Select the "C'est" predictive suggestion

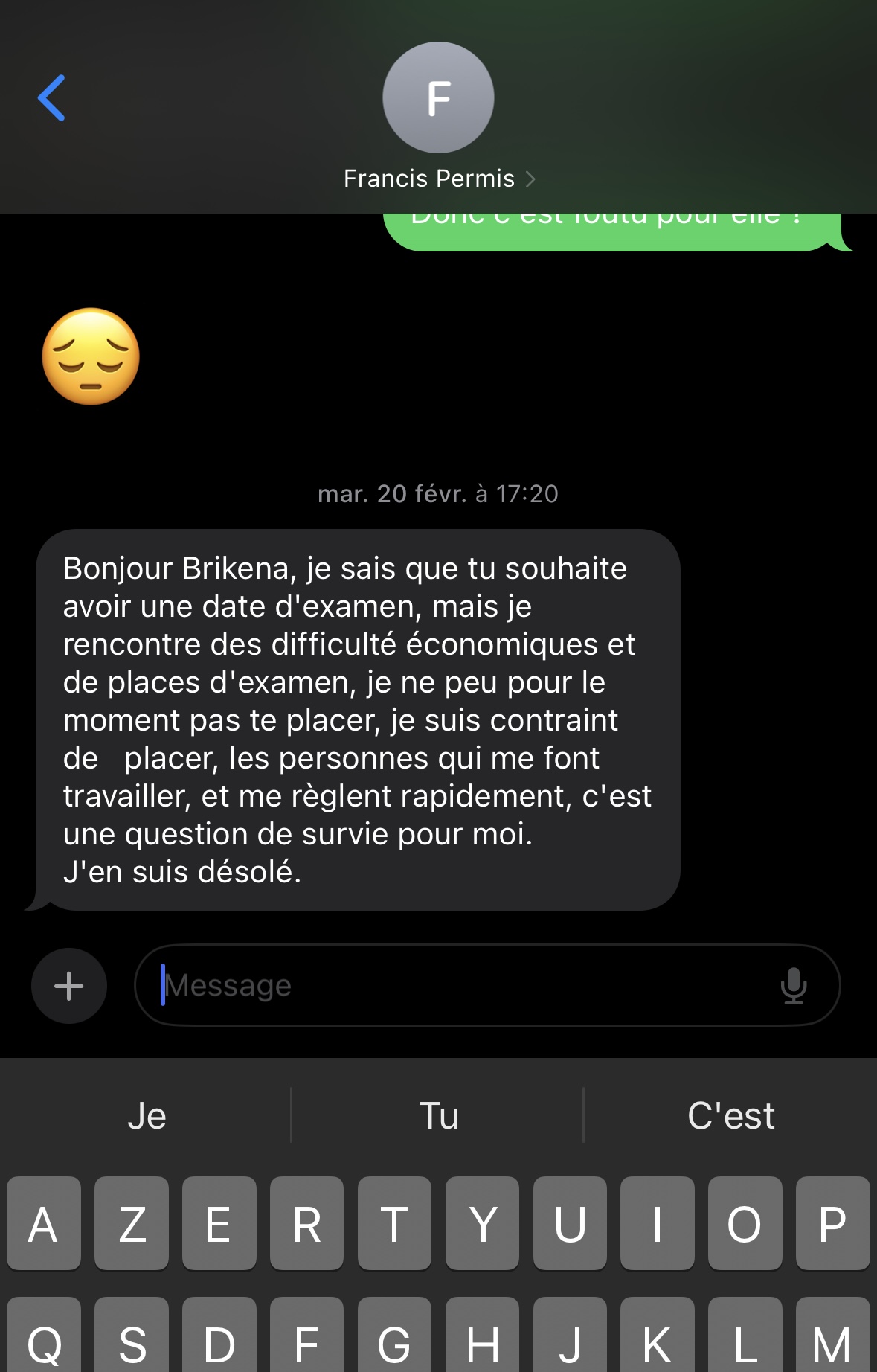(x=730, y=1115)
